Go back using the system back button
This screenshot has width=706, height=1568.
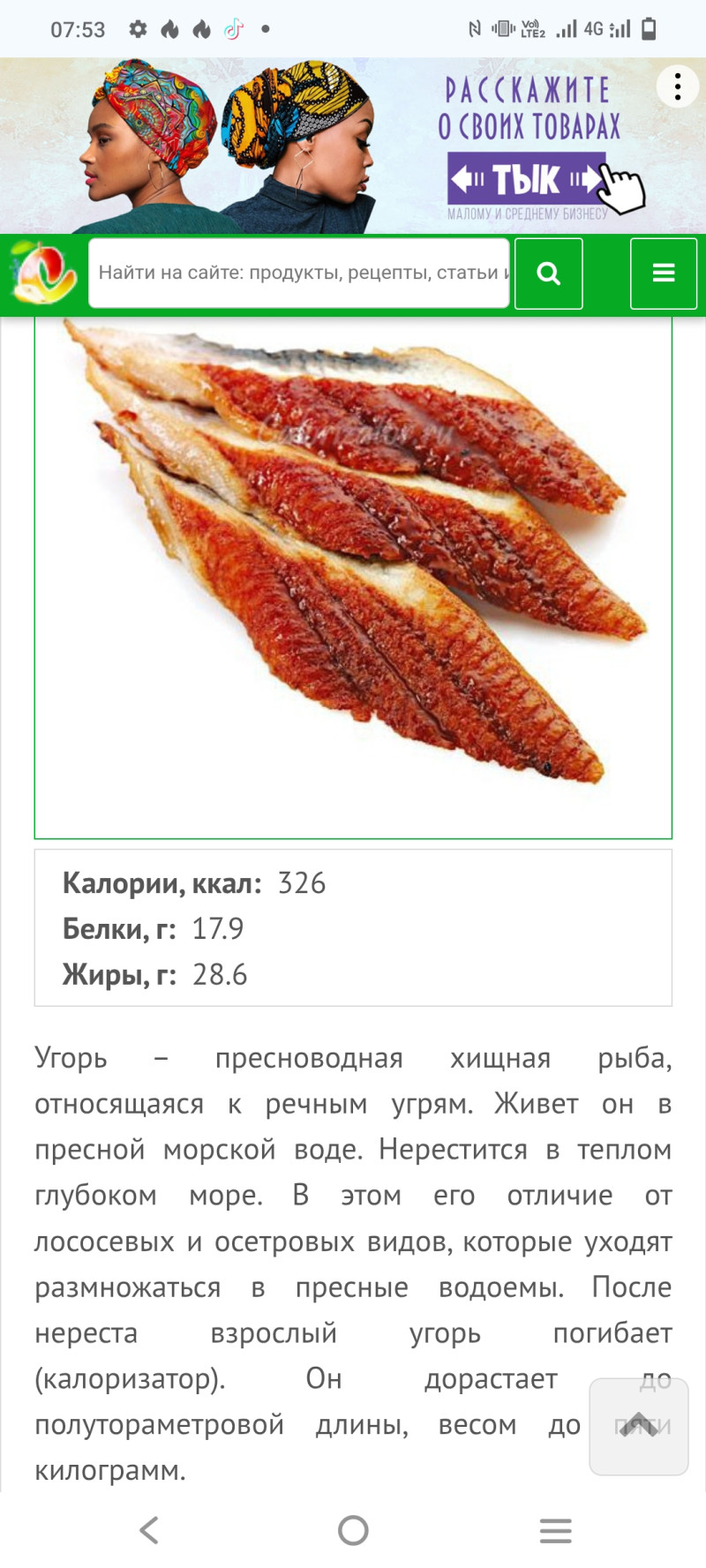[150, 1529]
